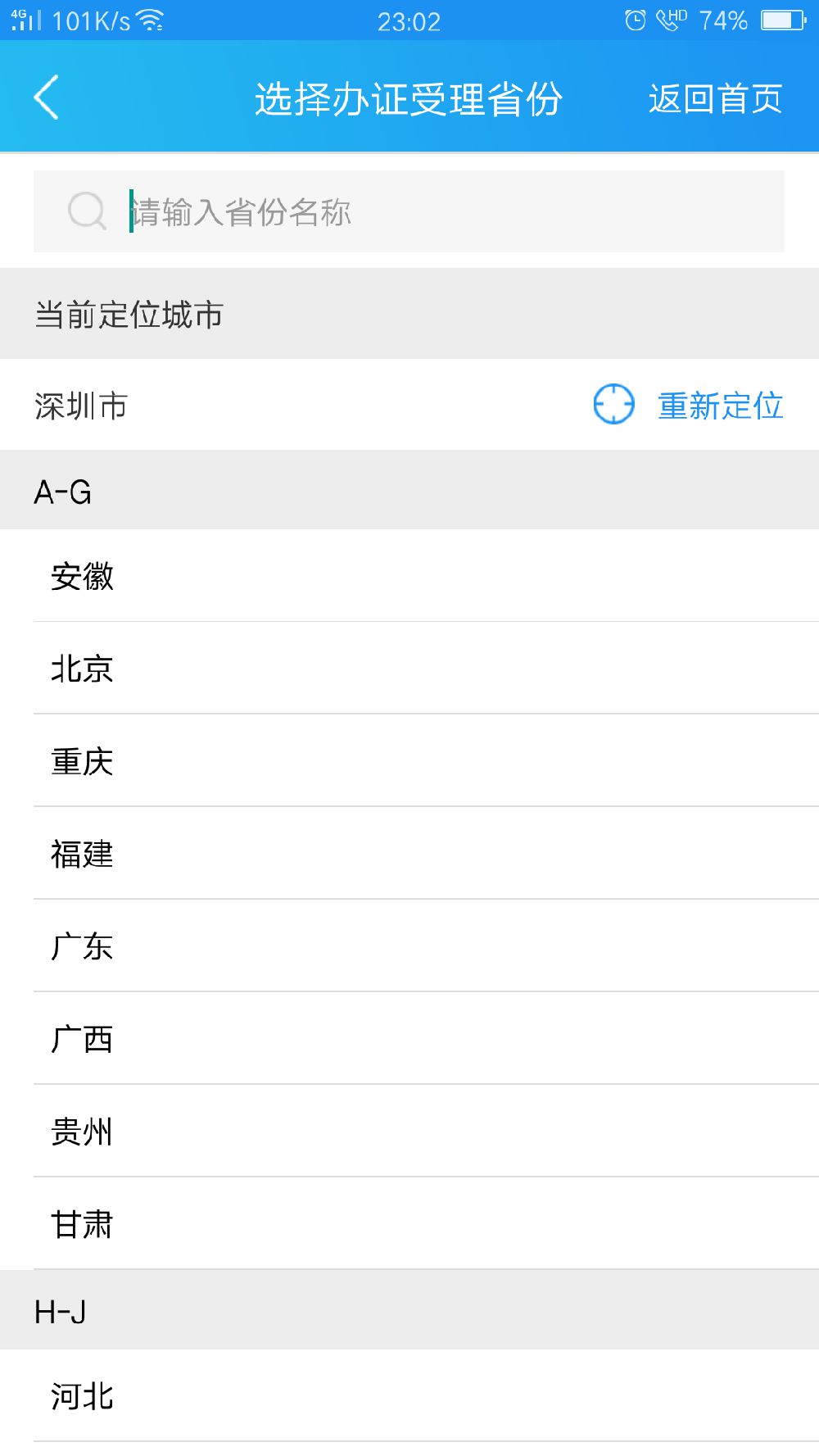This screenshot has height=1456, width=819.
Task: Pick 重庆 as the province
Action: click(x=409, y=761)
